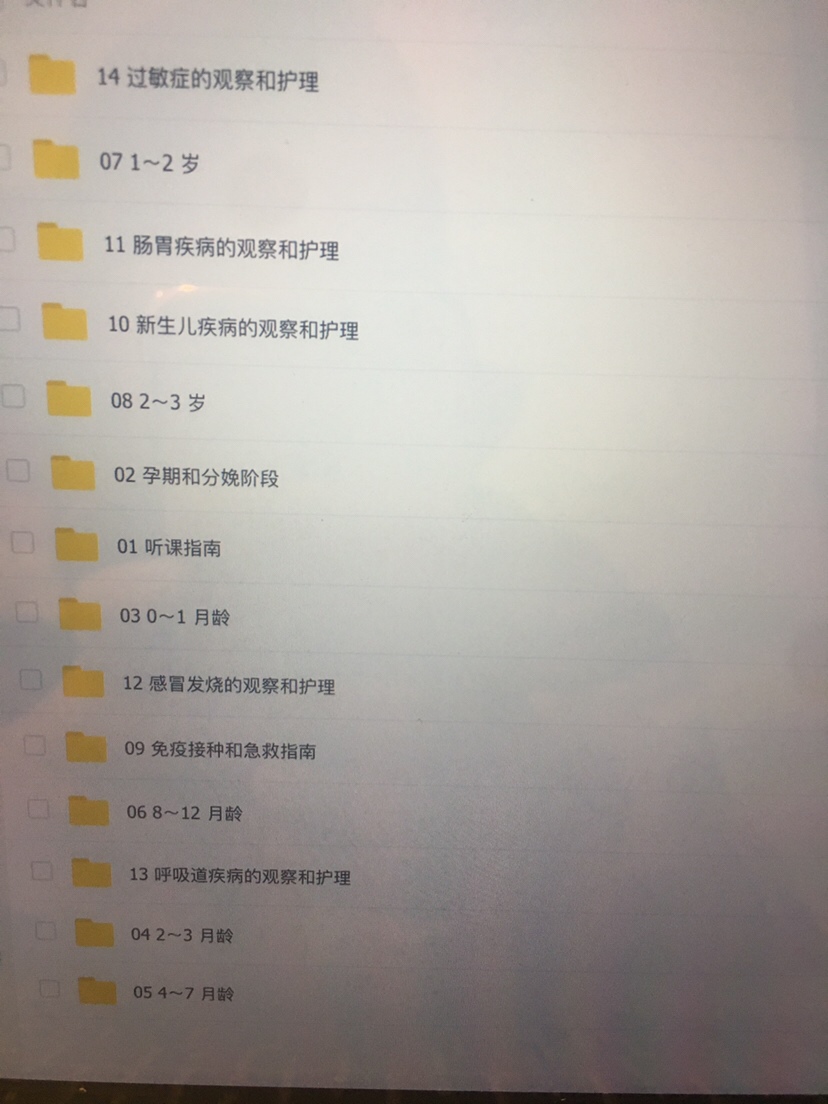Open the 08 2~3 岁 folder
Image resolution: width=828 pixels, height=1104 pixels.
(x=158, y=402)
